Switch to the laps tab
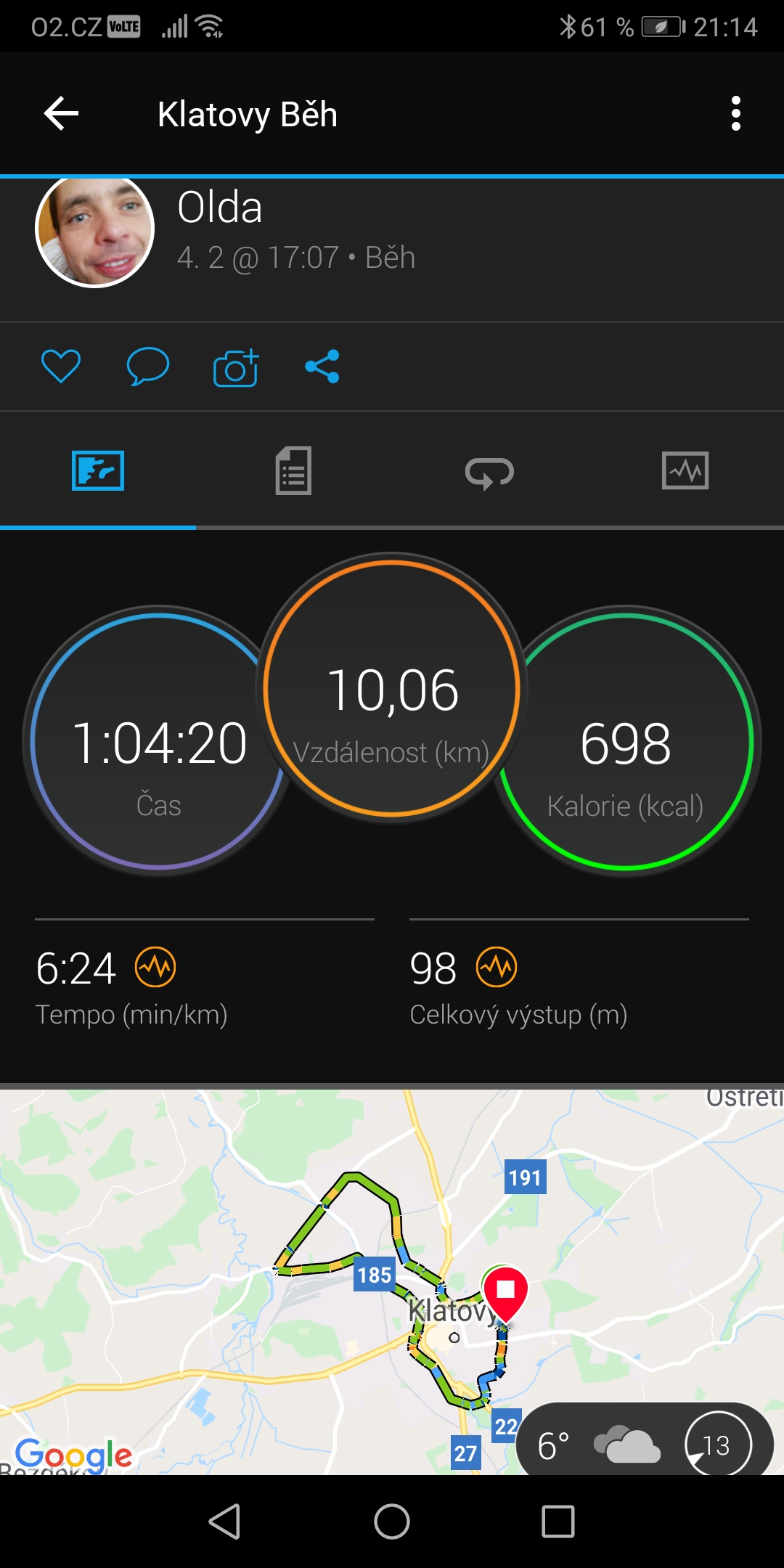 489,473
